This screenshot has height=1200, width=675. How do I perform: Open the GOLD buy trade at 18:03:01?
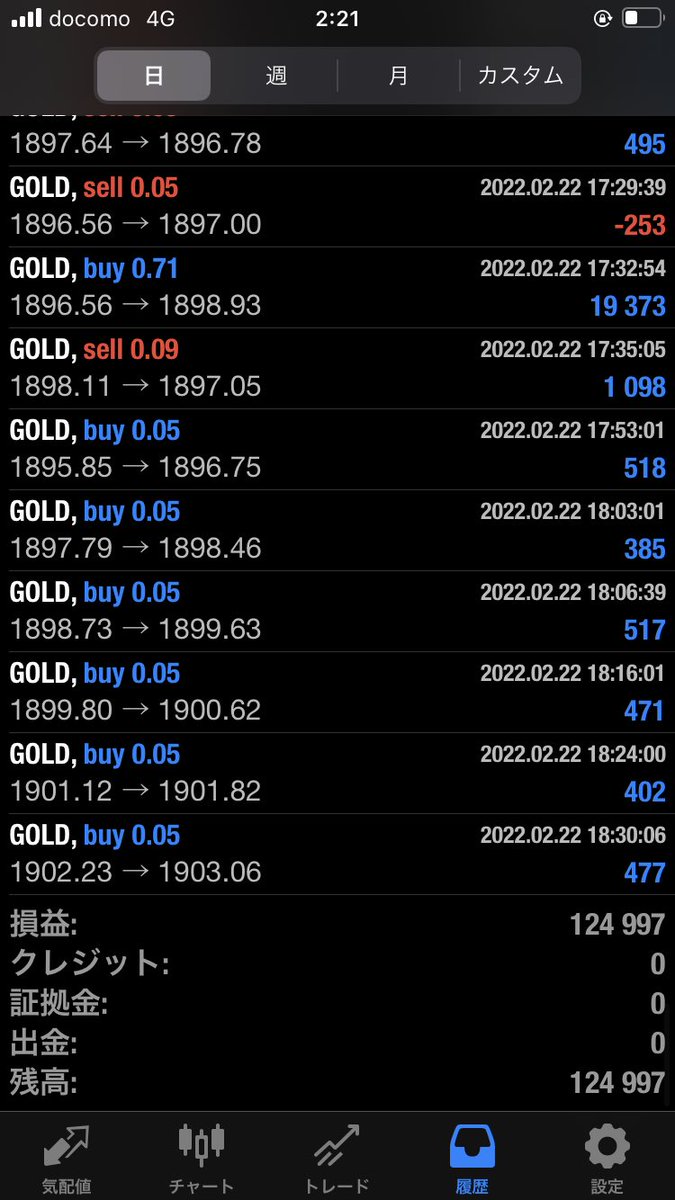pyautogui.click(x=337, y=531)
